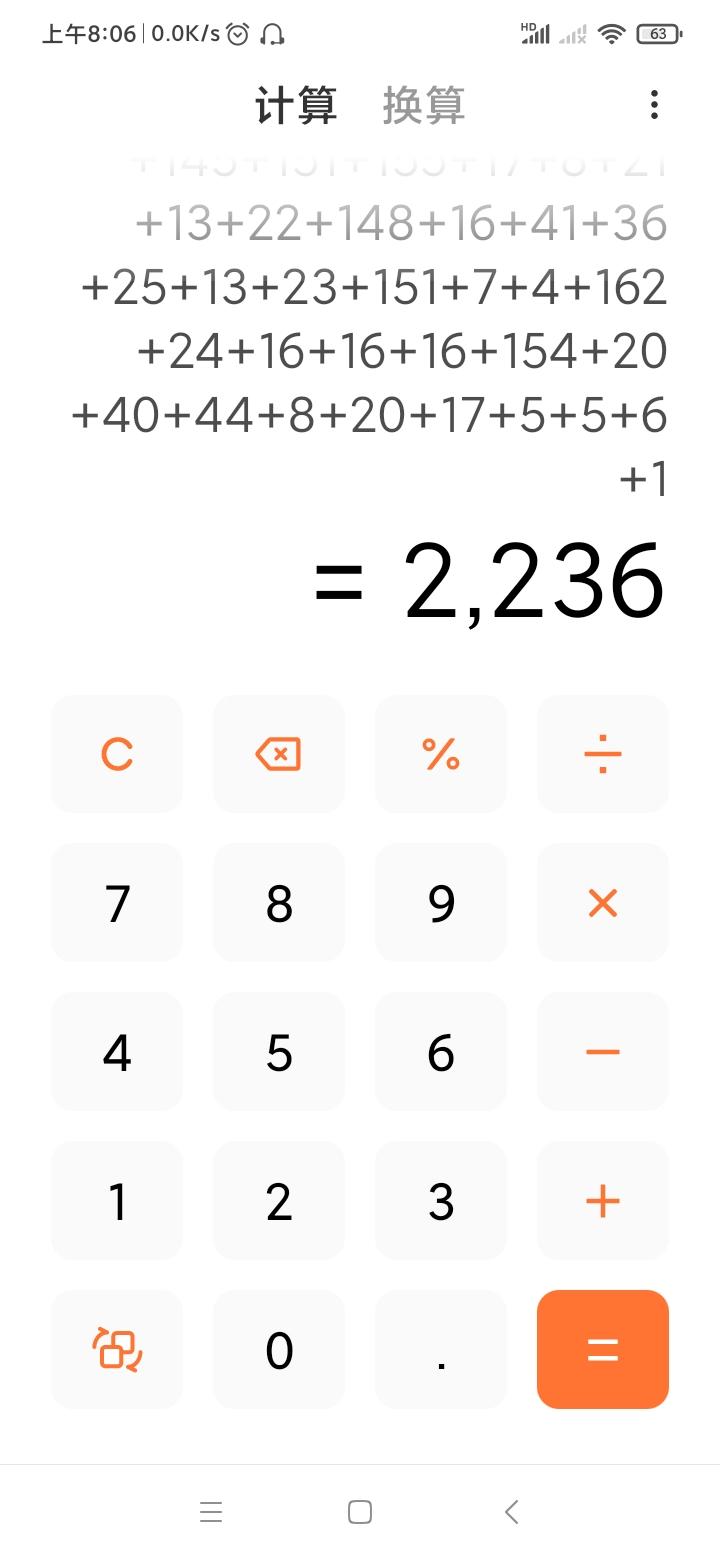Select the 计算 calculator tab
Image resolution: width=720 pixels, height=1560 pixels.
[x=296, y=105]
